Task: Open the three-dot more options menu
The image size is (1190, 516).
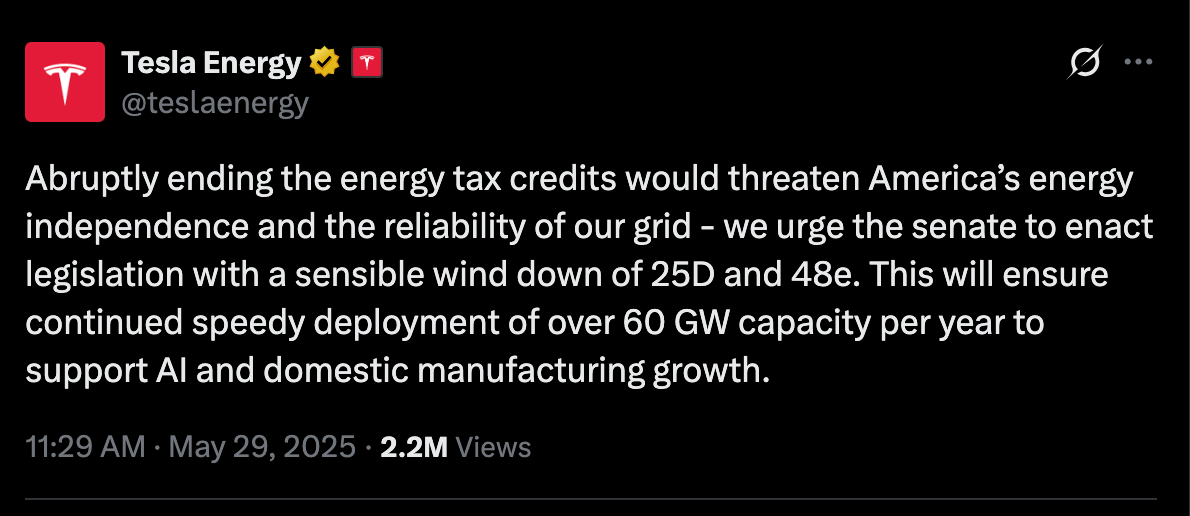Action: tap(1138, 62)
